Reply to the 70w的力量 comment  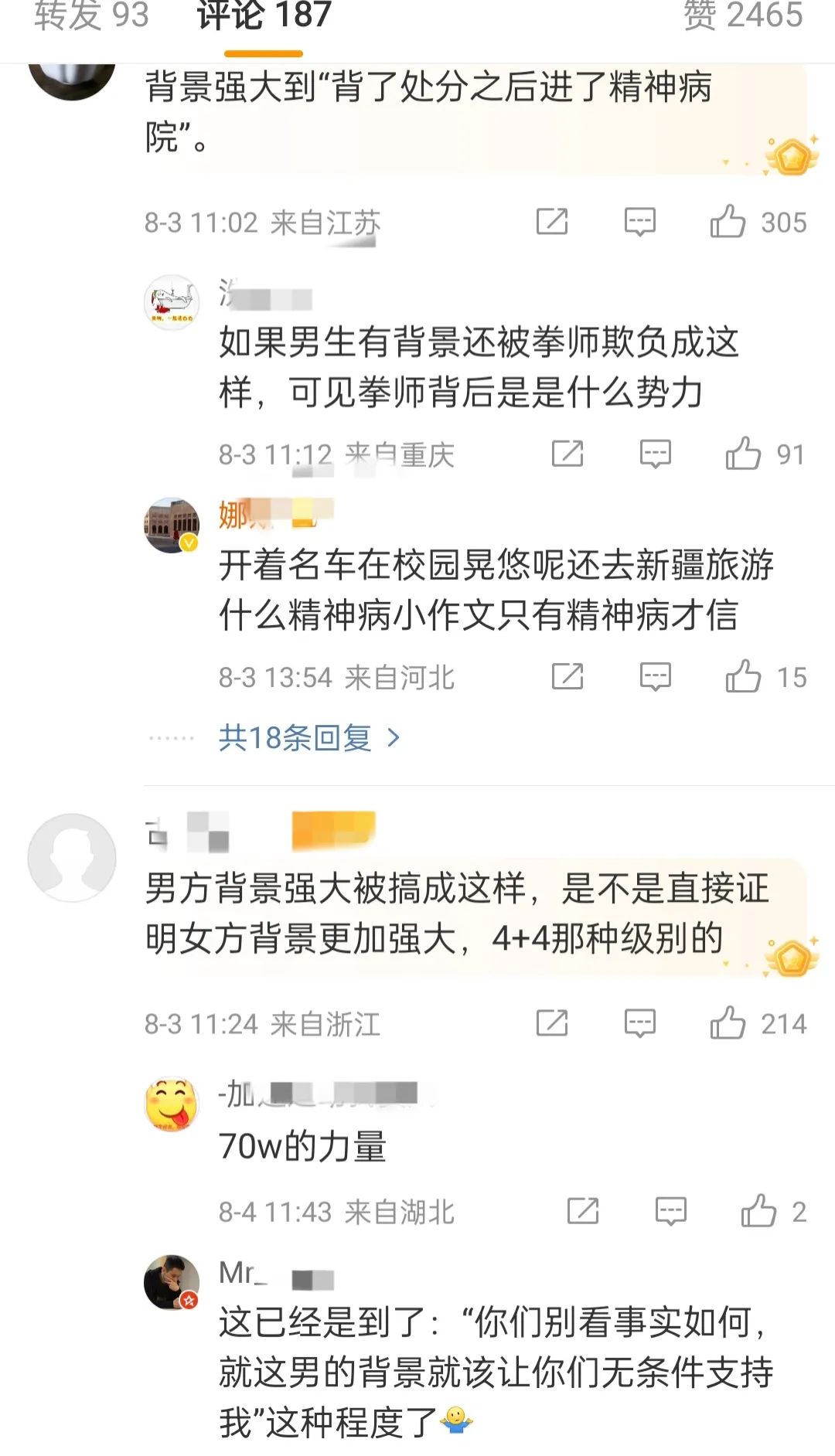670,1211
